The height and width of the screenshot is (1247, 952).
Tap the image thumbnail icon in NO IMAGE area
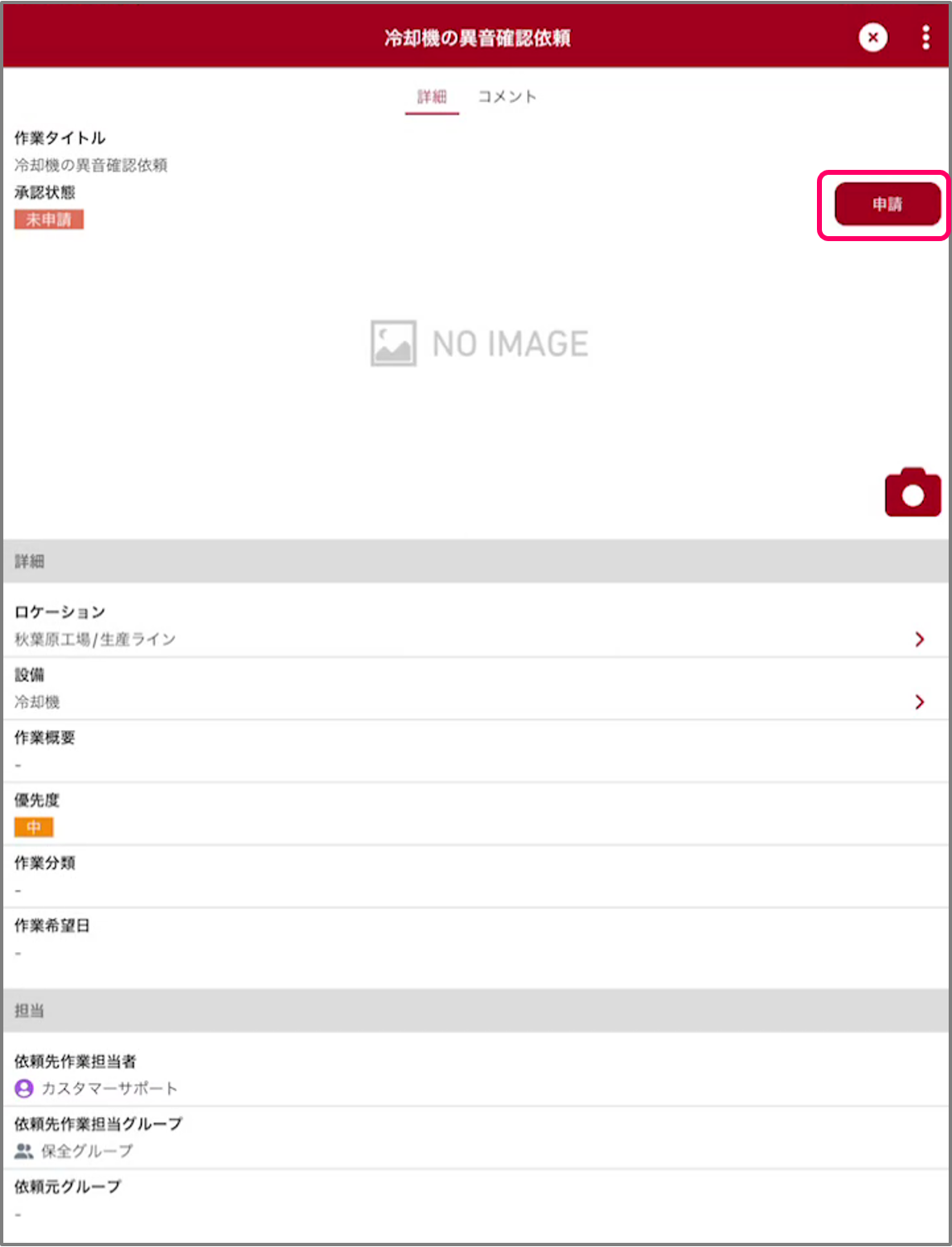393,343
